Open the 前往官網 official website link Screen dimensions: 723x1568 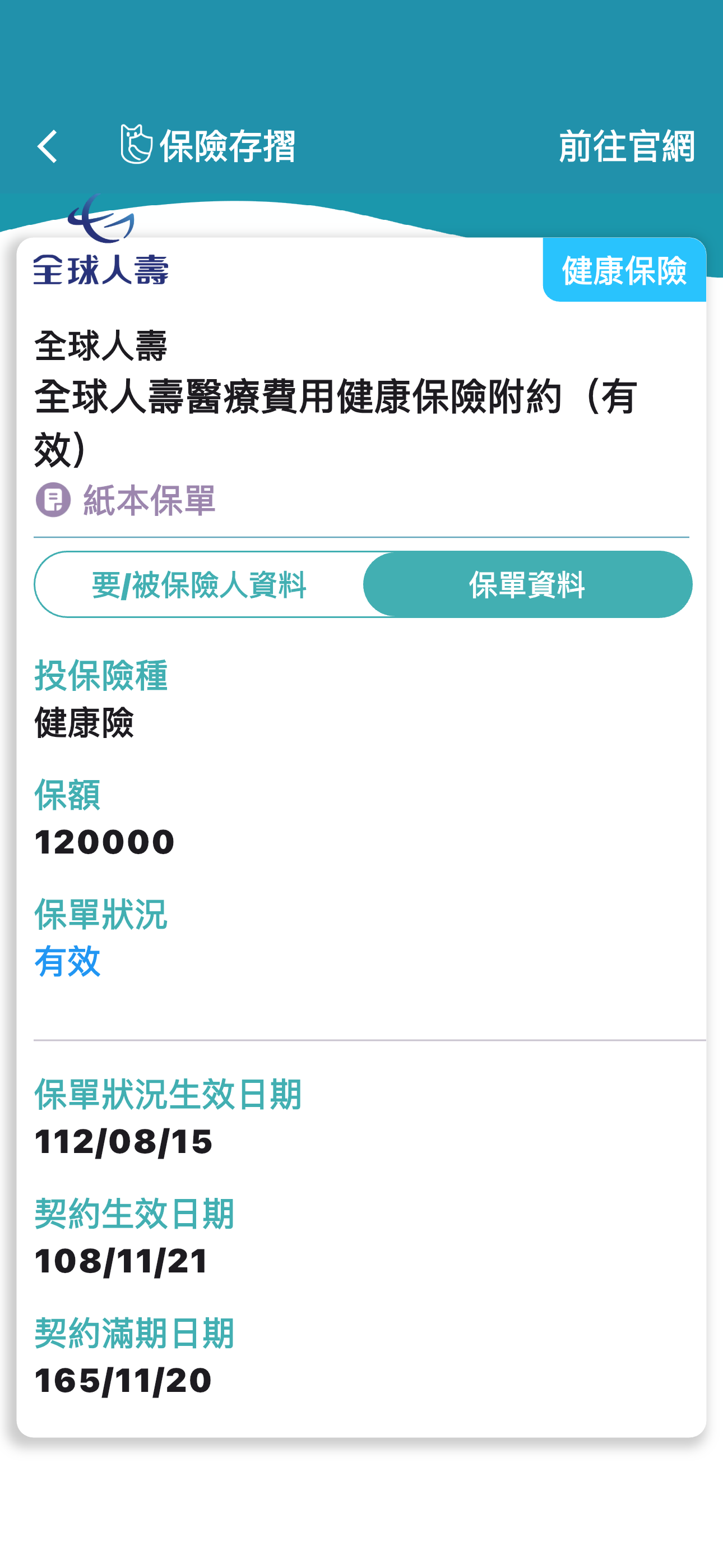(626, 147)
